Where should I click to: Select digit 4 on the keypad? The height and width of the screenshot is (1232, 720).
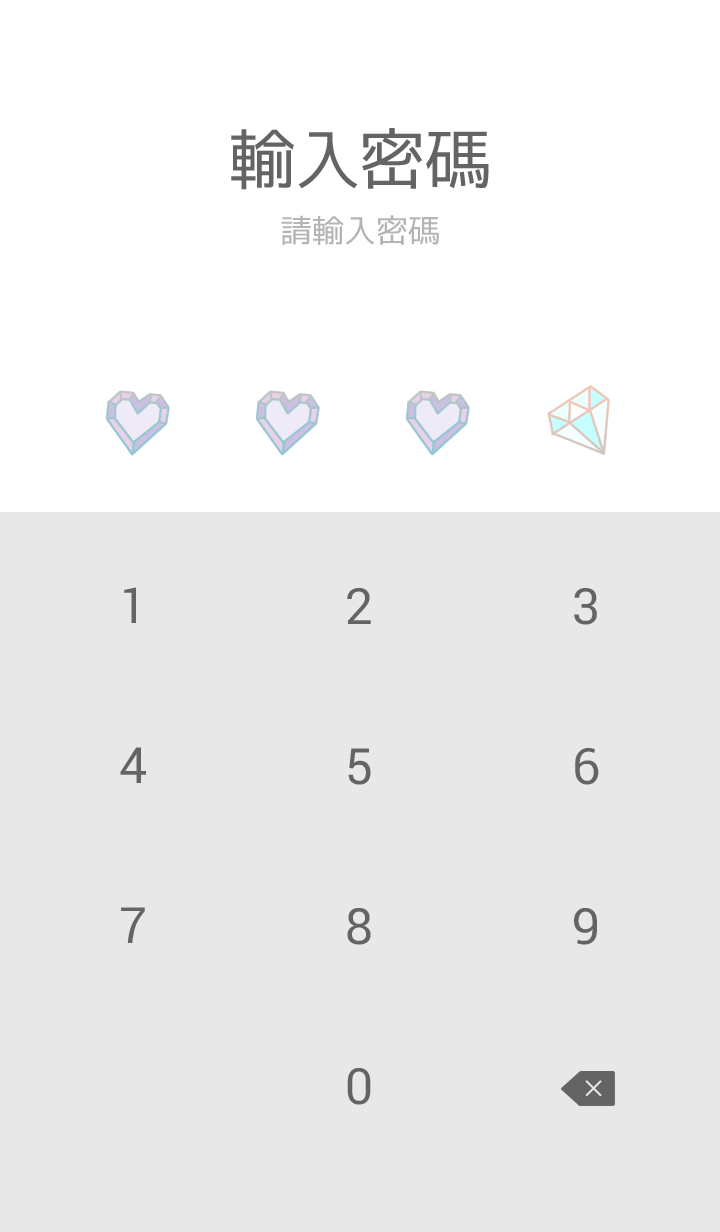tap(132, 767)
